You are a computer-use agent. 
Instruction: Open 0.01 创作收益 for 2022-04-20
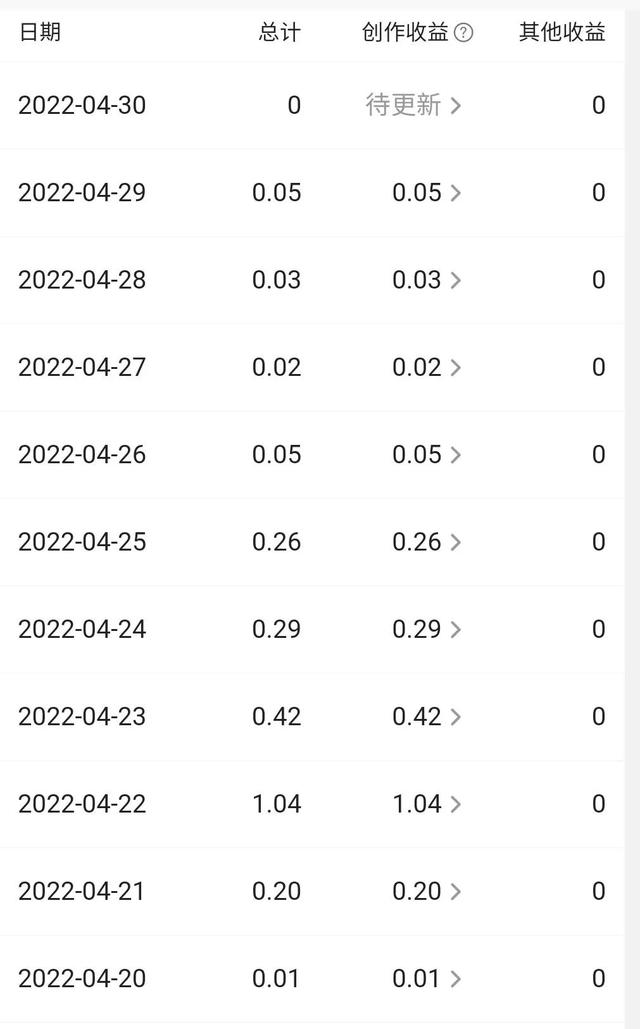click(426, 979)
